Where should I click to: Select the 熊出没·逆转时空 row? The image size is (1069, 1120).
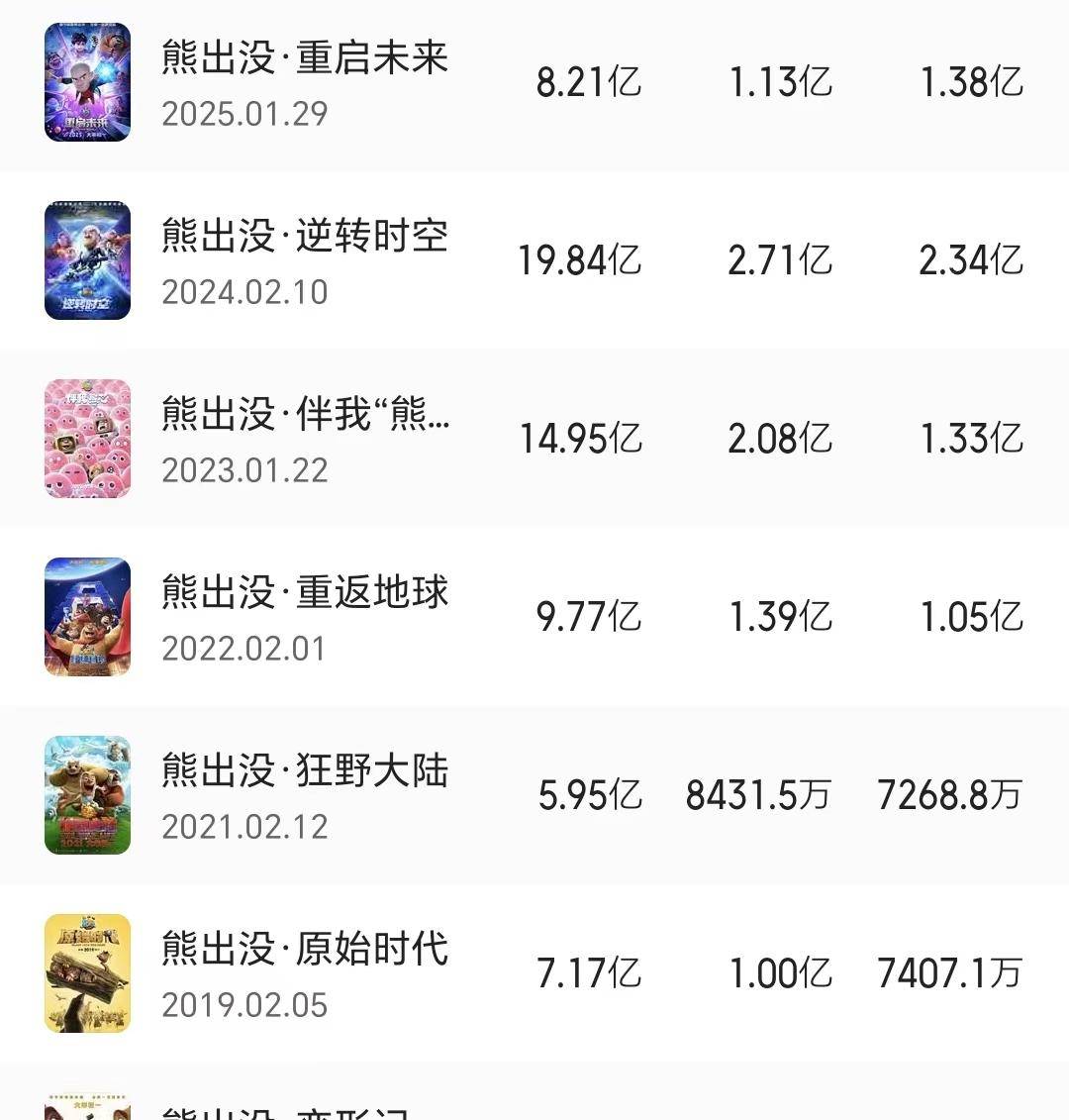[305, 238]
